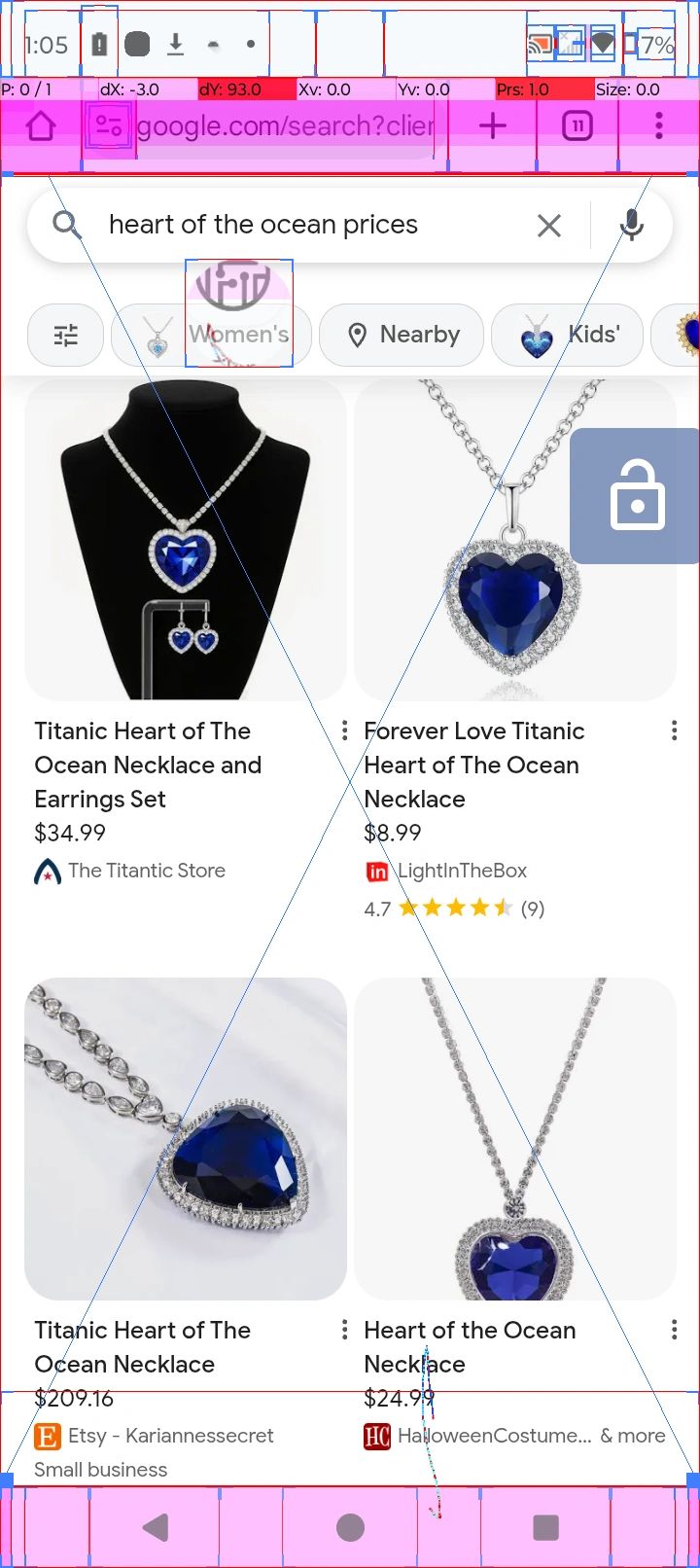Open options for the Earrings Set listing
The height and width of the screenshot is (1568, 700).
pos(344,731)
